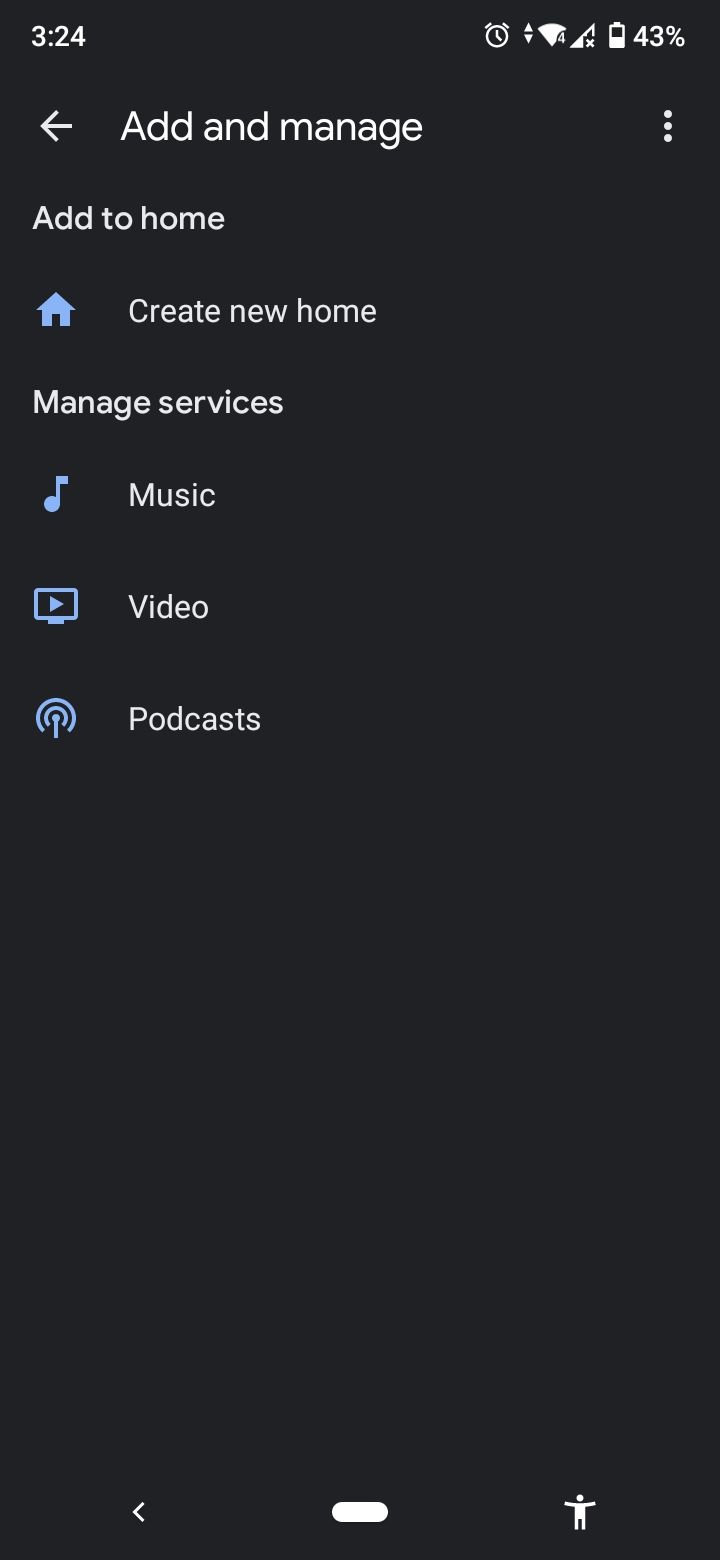This screenshot has width=720, height=1560.
Task: Tap the Music note icon
Action: [56, 494]
